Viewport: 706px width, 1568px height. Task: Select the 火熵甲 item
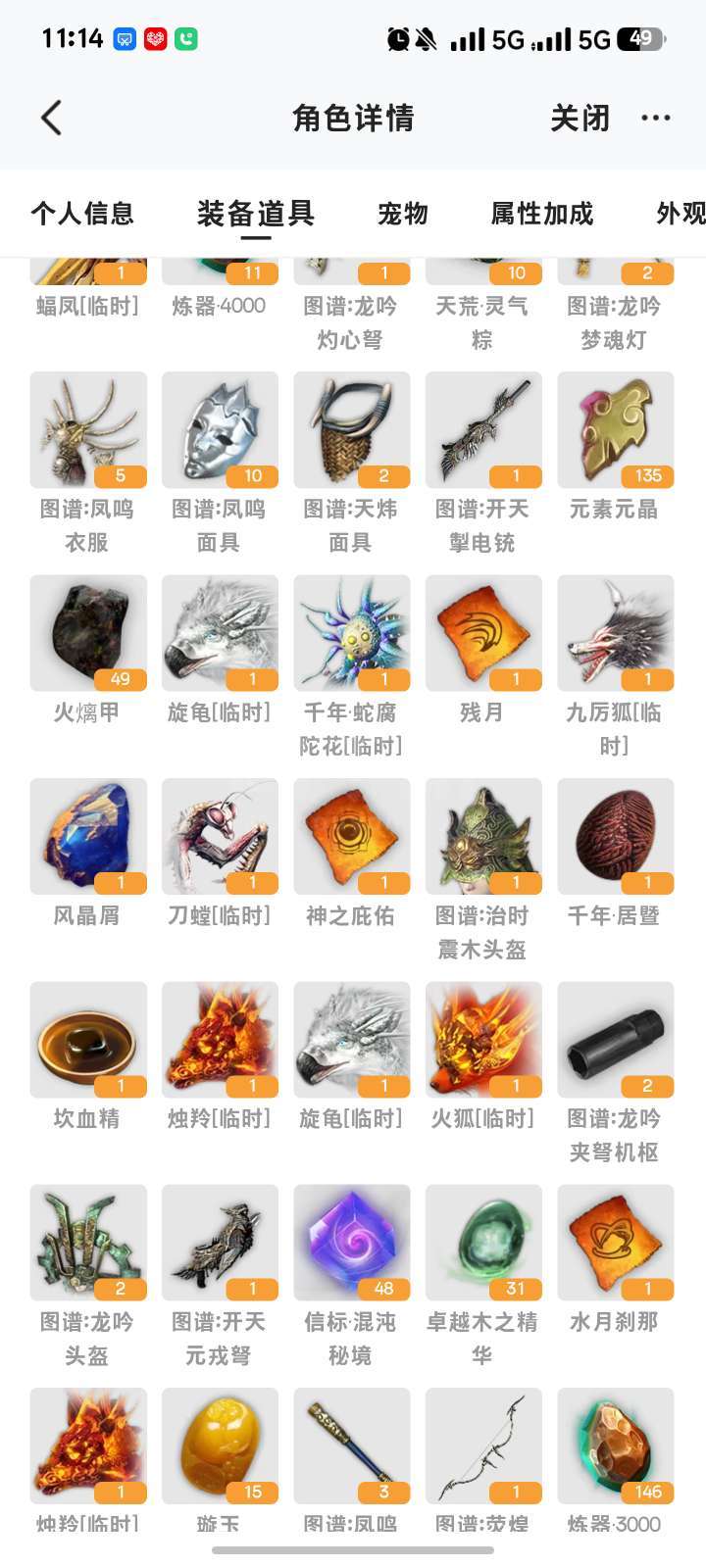click(x=88, y=633)
